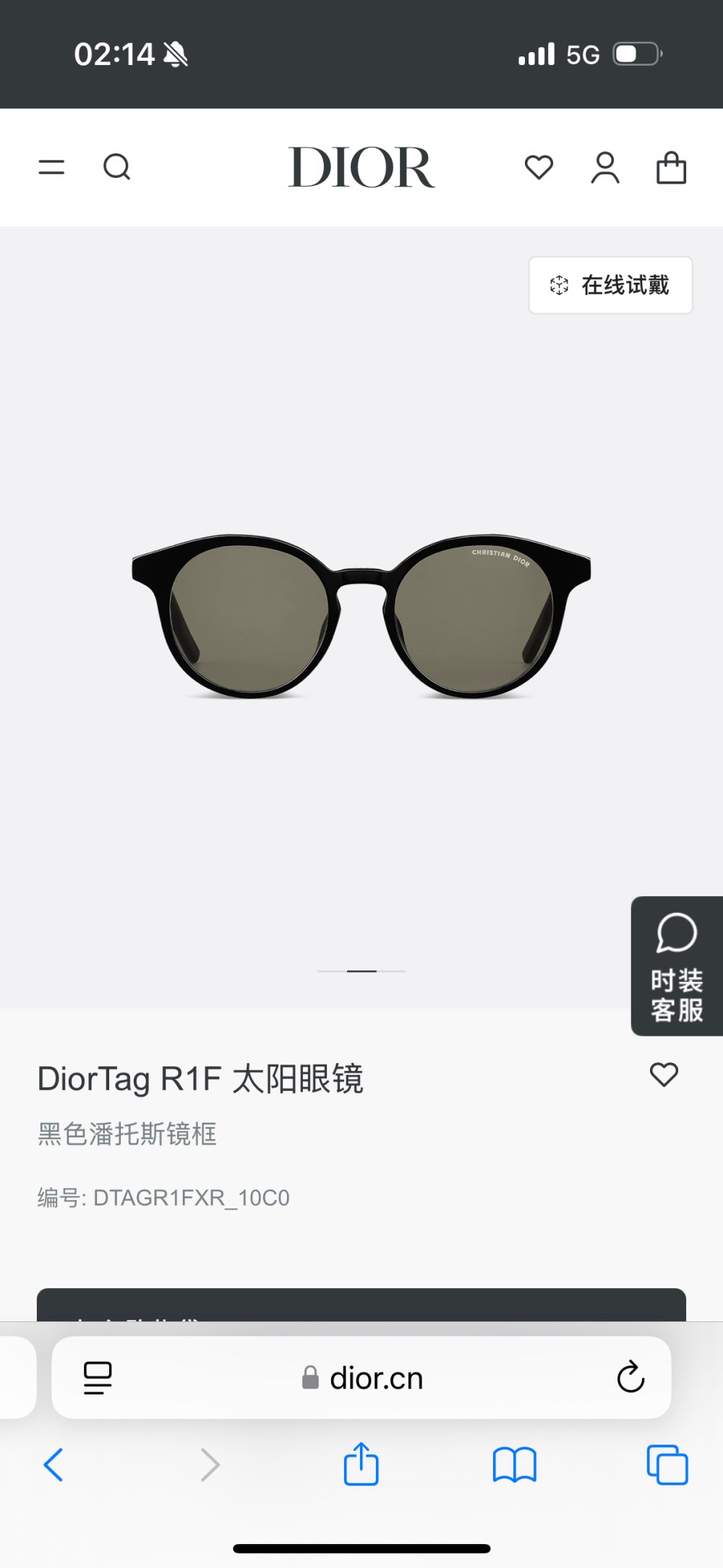Open the shopping bag
Viewport: 723px width, 1568px height.
coord(671,168)
